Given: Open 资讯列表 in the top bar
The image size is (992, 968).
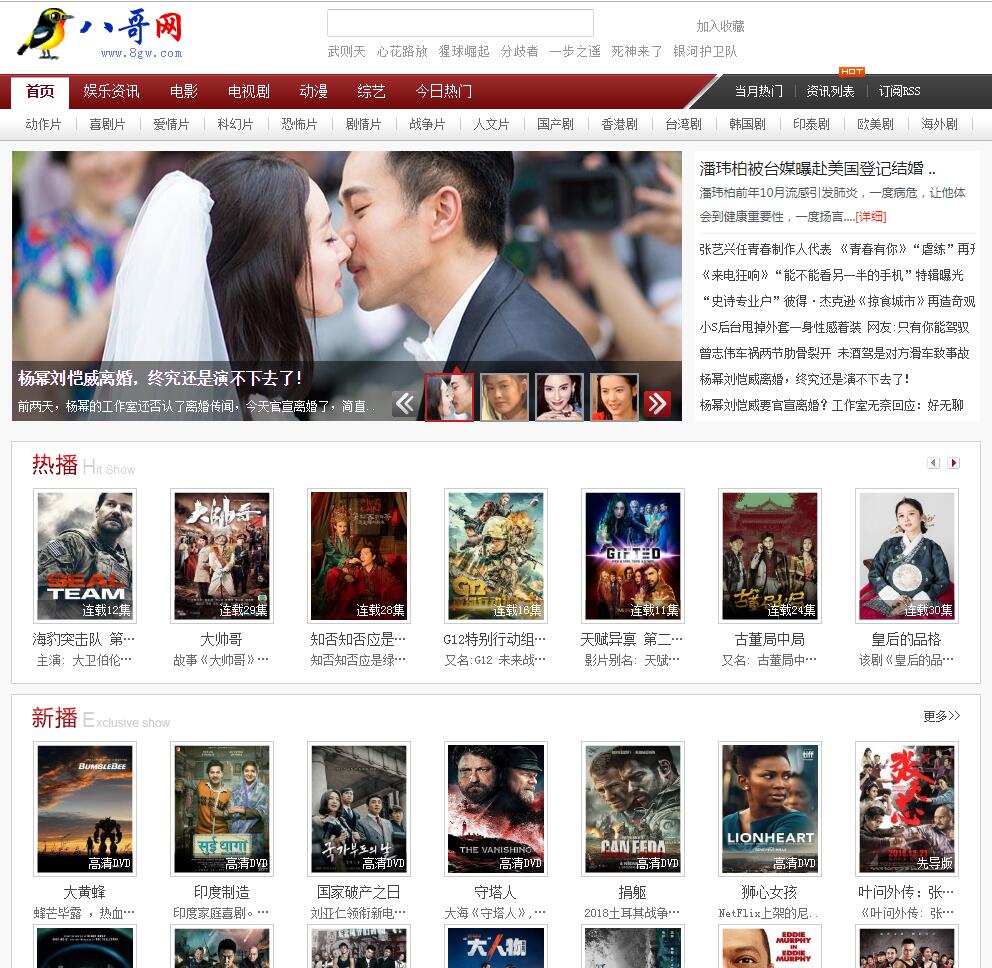Looking at the screenshot, I should tap(830, 91).
